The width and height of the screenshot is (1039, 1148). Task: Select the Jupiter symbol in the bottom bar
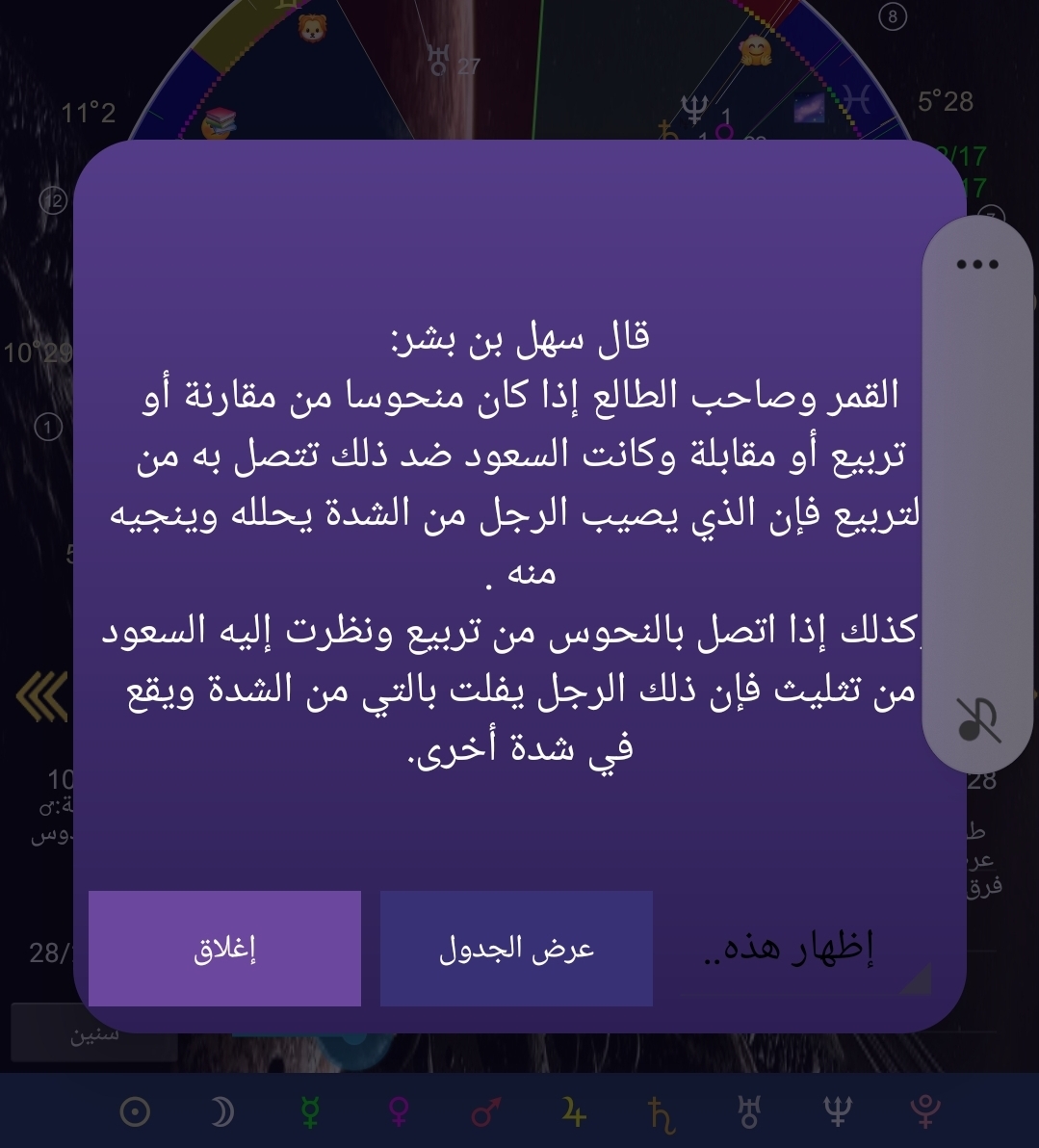point(574,1114)
